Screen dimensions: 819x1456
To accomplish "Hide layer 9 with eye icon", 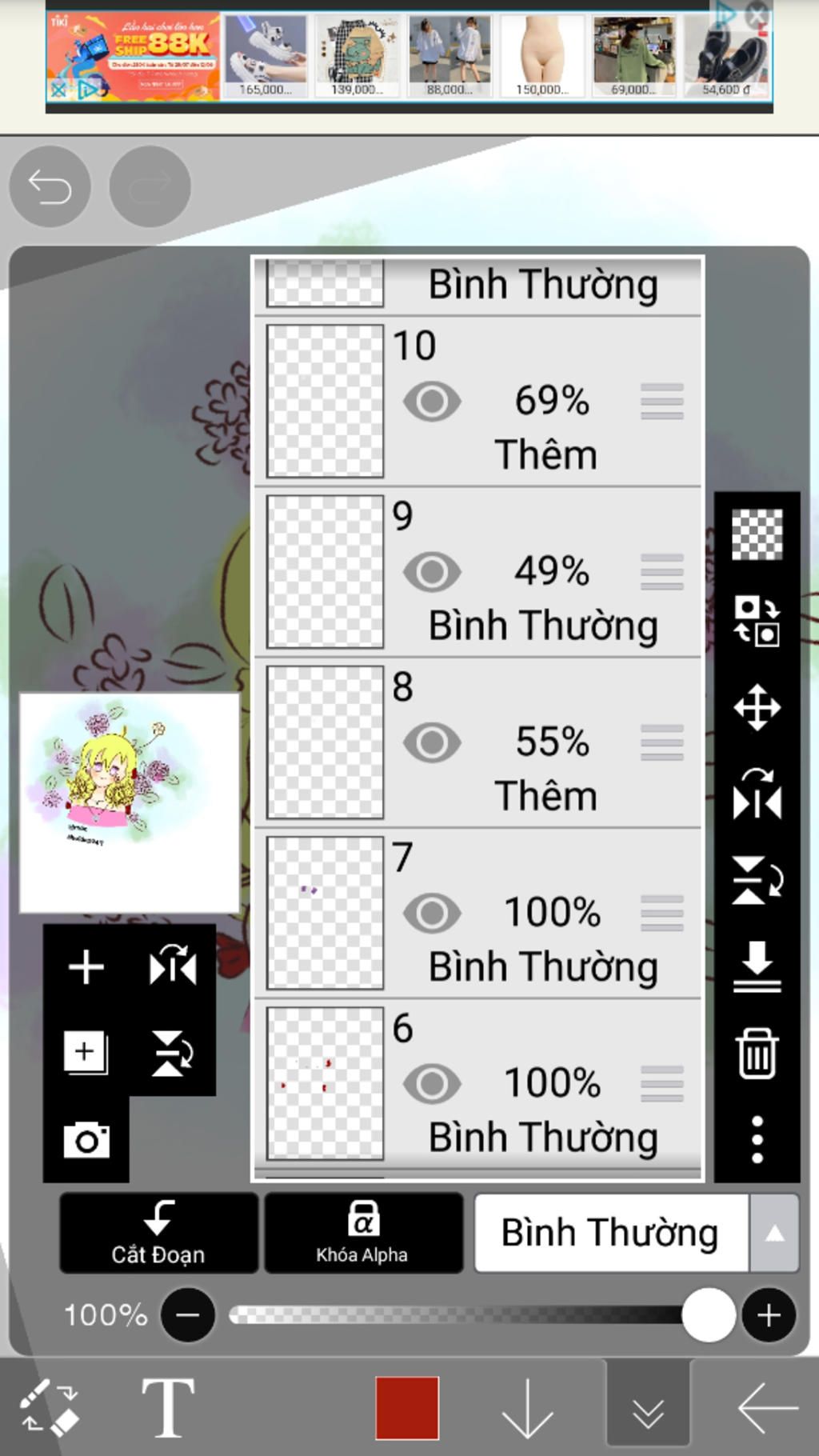I will pyautogui.click(x=432, y=571).
